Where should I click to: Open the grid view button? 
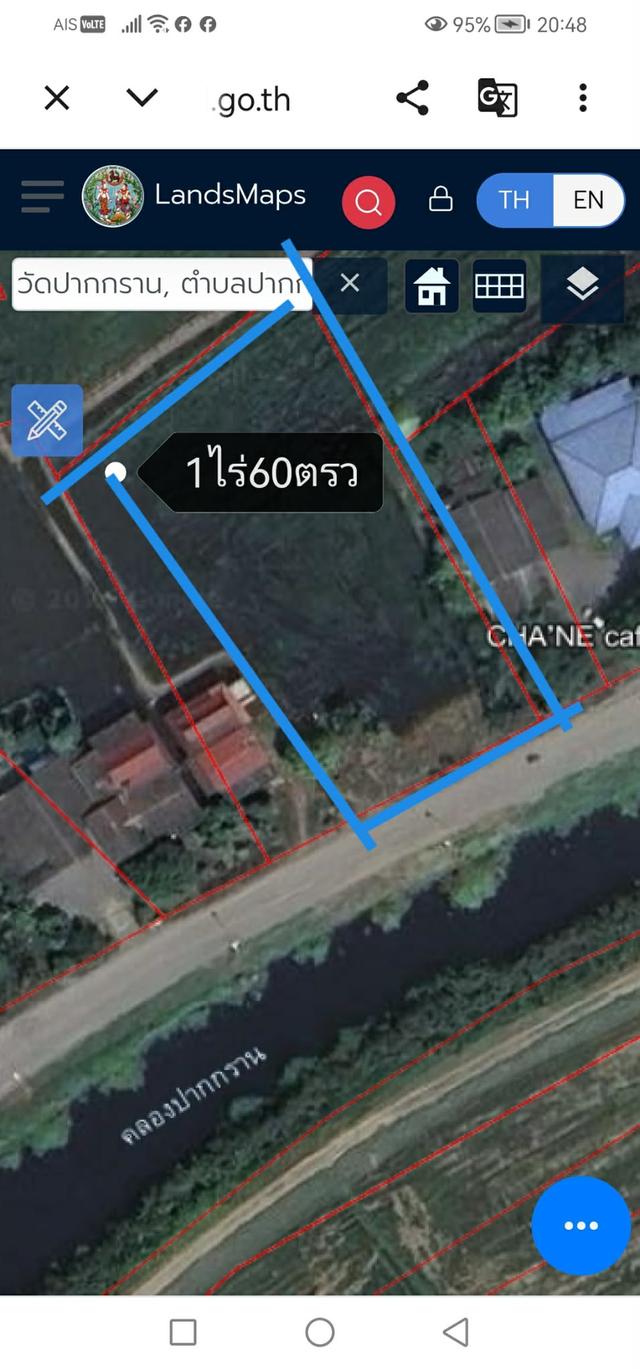tap(499, 286)
